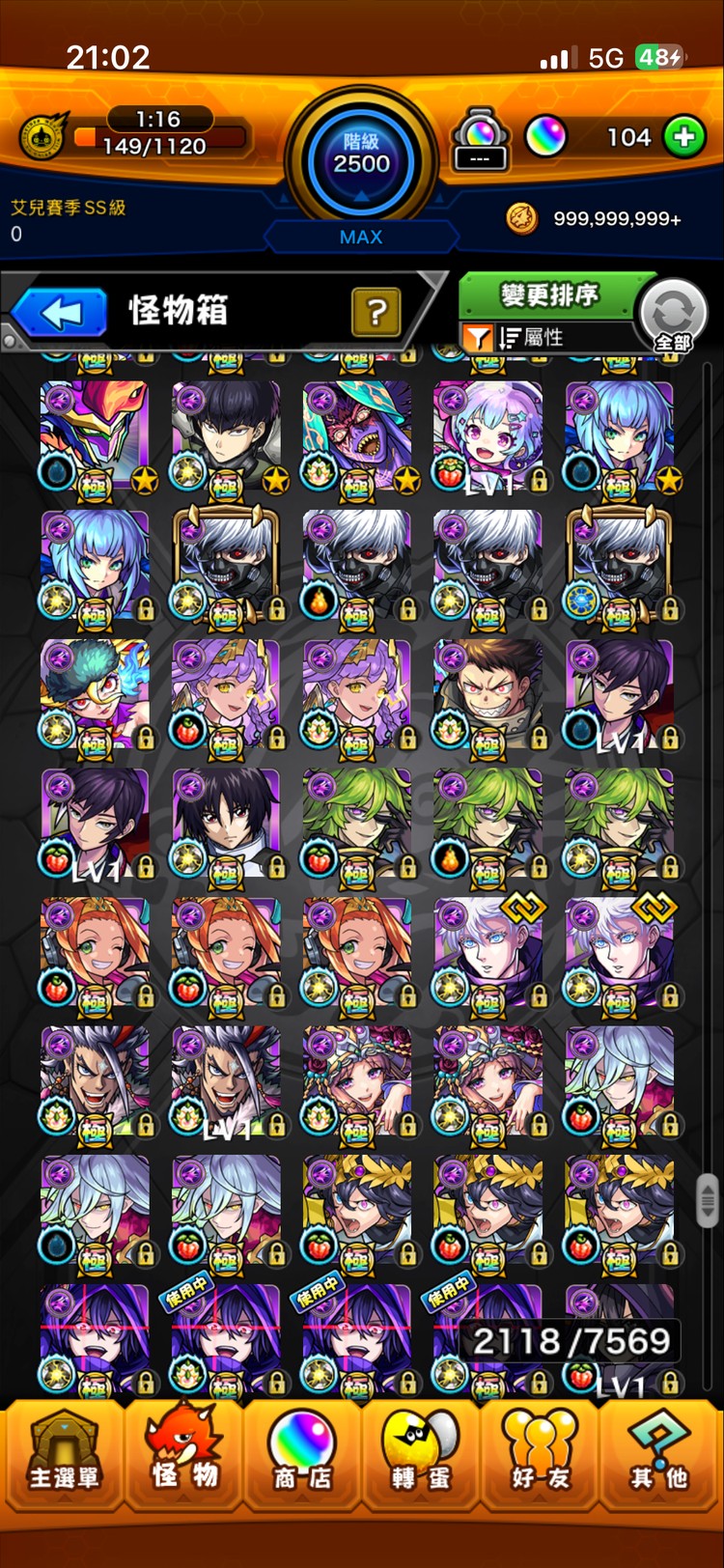Open the question mark help button
Viewport: 724px width, 1568px height.
(x=376, y=312)
